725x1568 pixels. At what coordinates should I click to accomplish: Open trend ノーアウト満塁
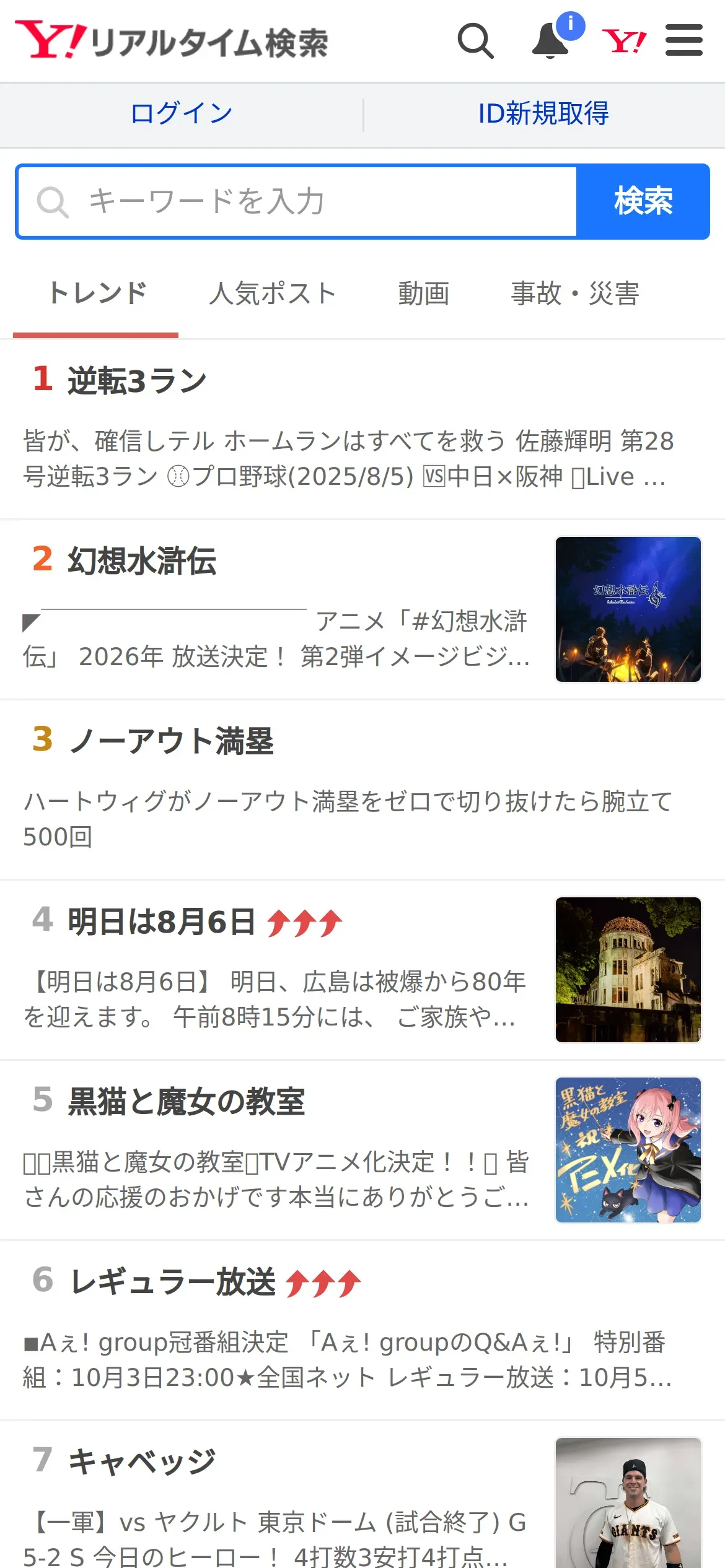click(171, 741)
